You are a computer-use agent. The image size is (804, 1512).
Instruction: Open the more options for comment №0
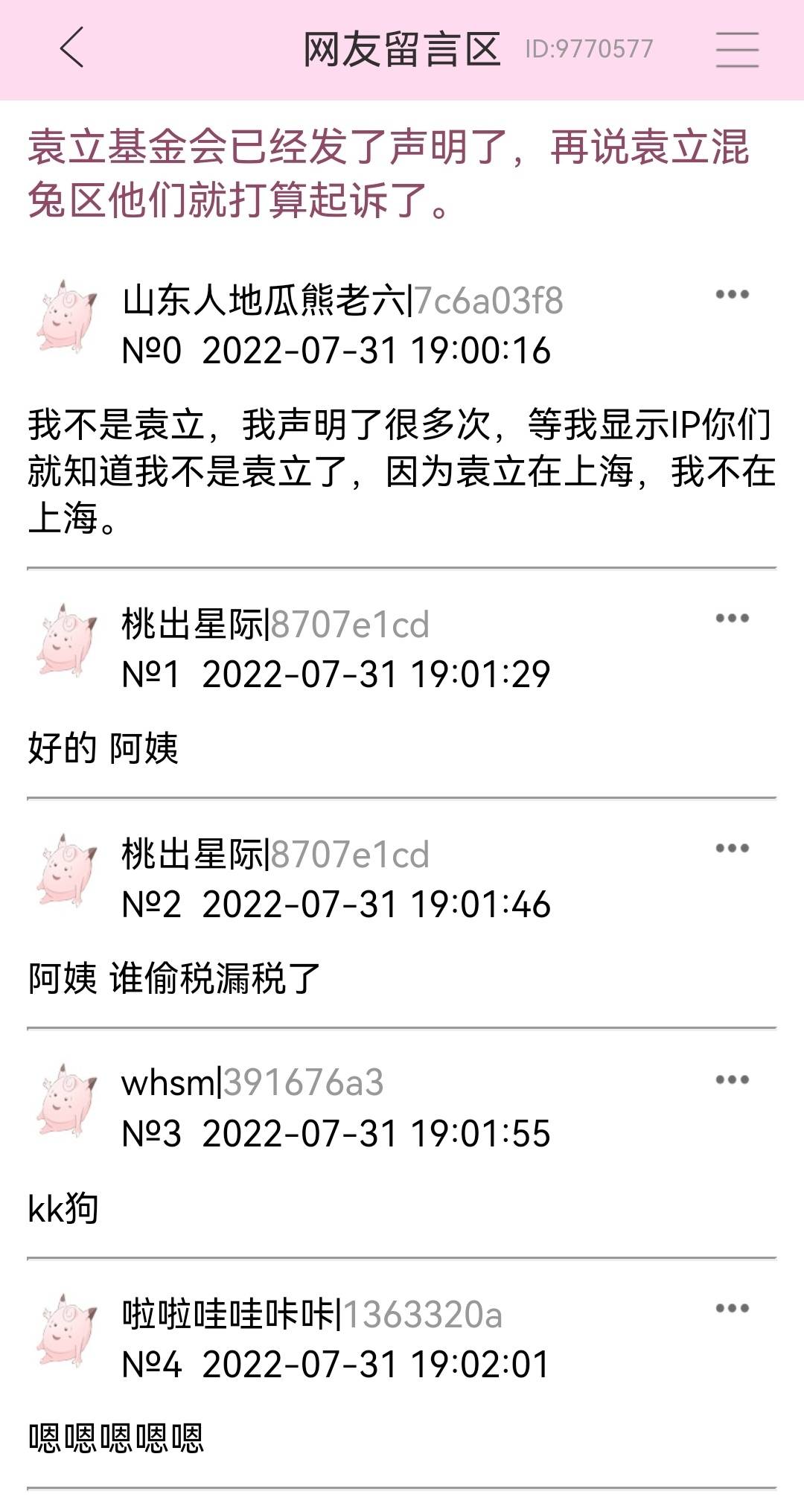(732, 295)
